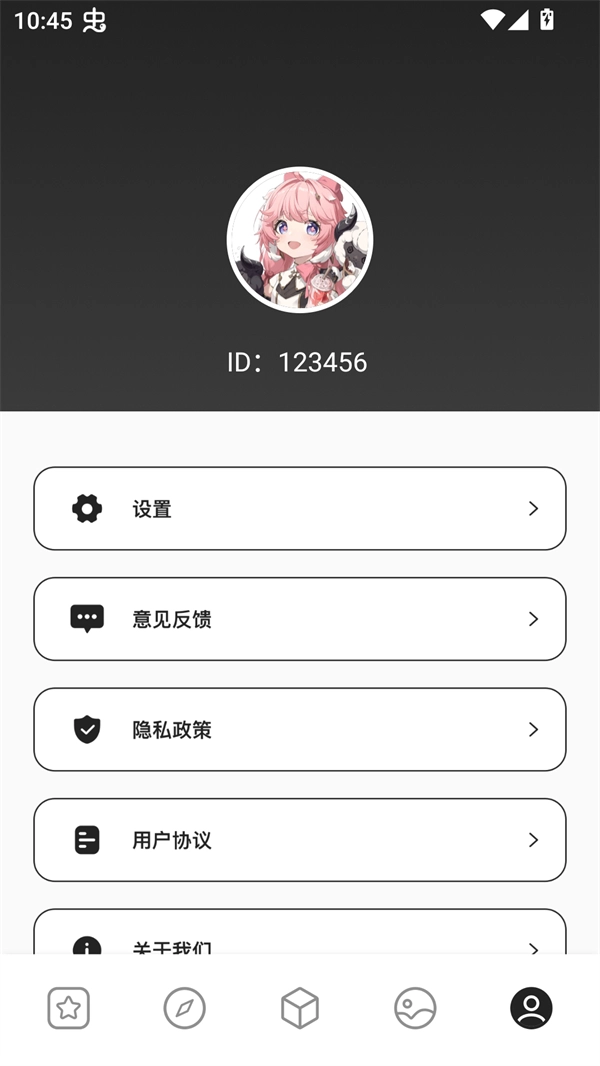Switch to the cube tab

pos(300,1008)
